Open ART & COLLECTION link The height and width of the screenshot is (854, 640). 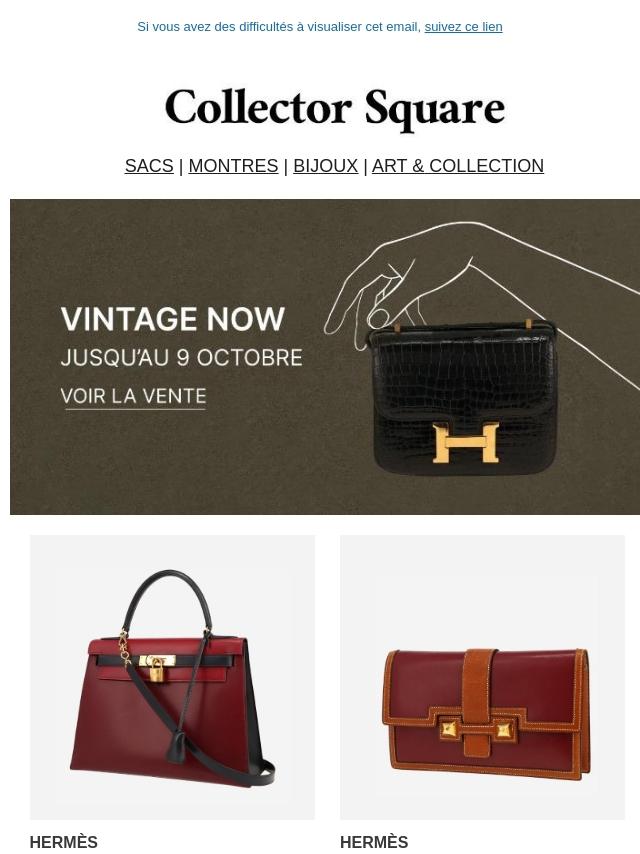coord(458,166)
